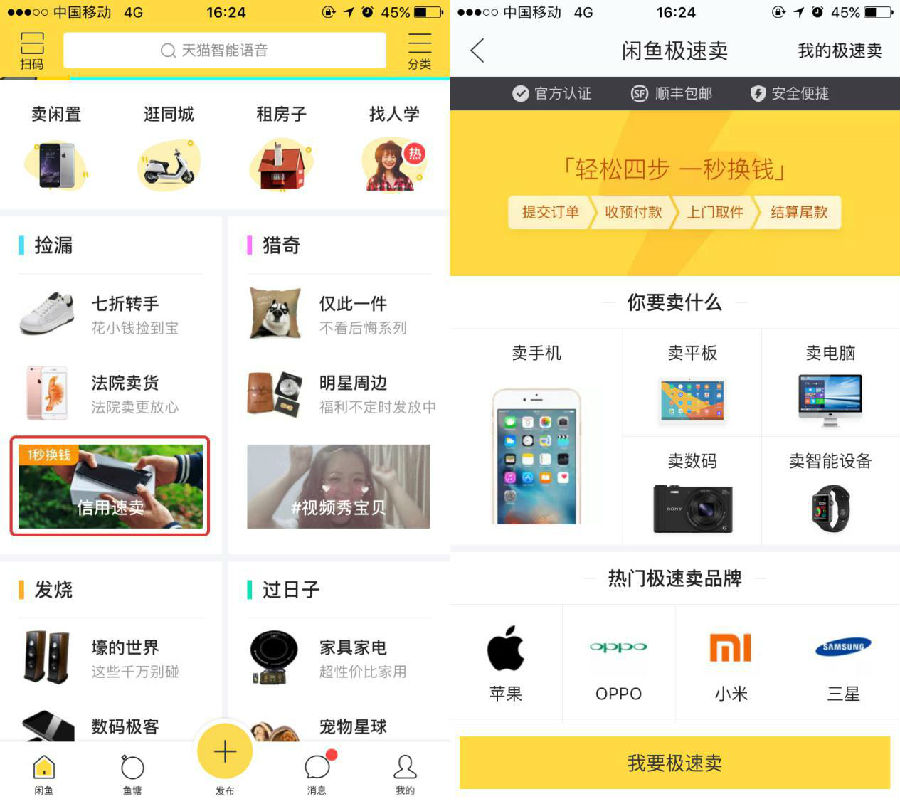Switch to the 鱼塘 tab
Viewport: 900px width, 800px height.
pos(132,772)
